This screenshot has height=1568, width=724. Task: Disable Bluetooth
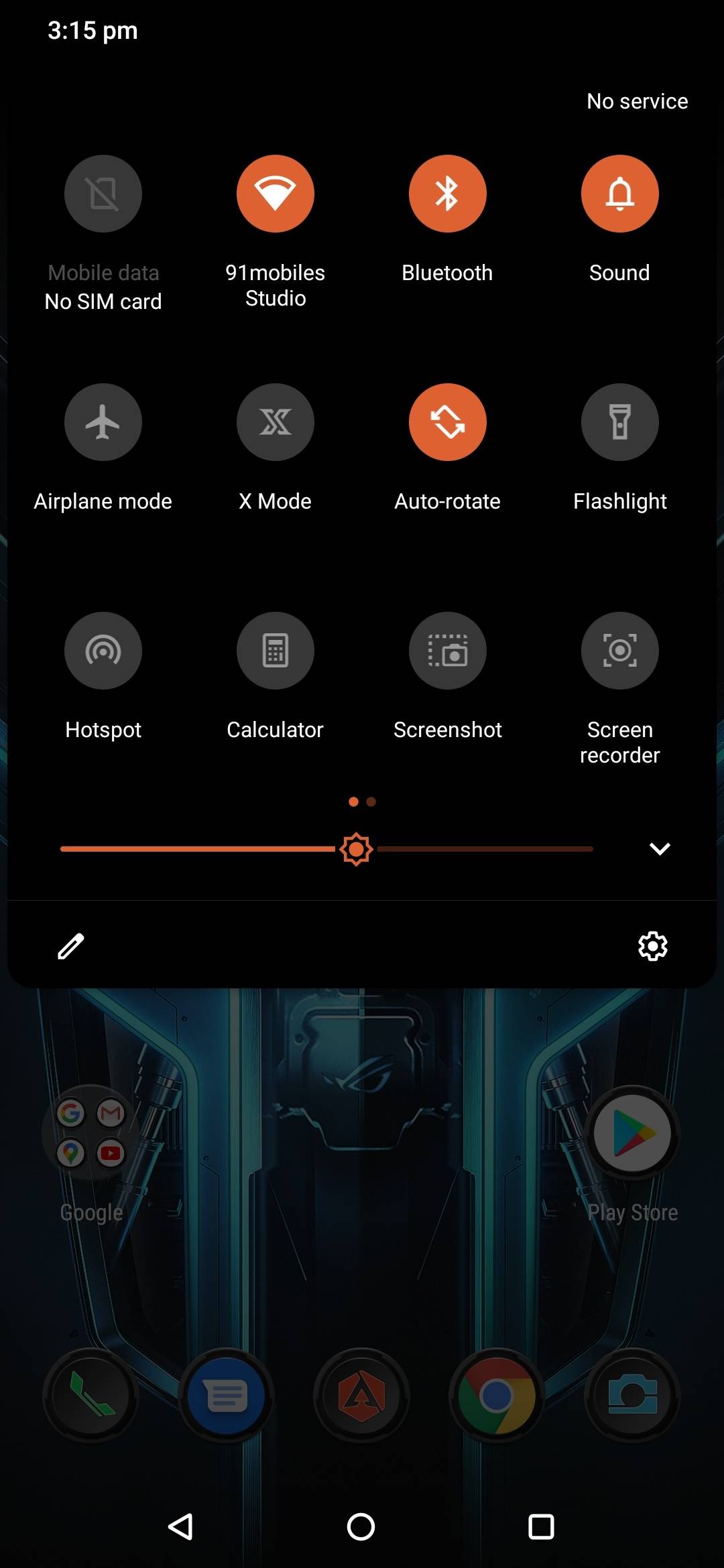(x=447, y=194)
